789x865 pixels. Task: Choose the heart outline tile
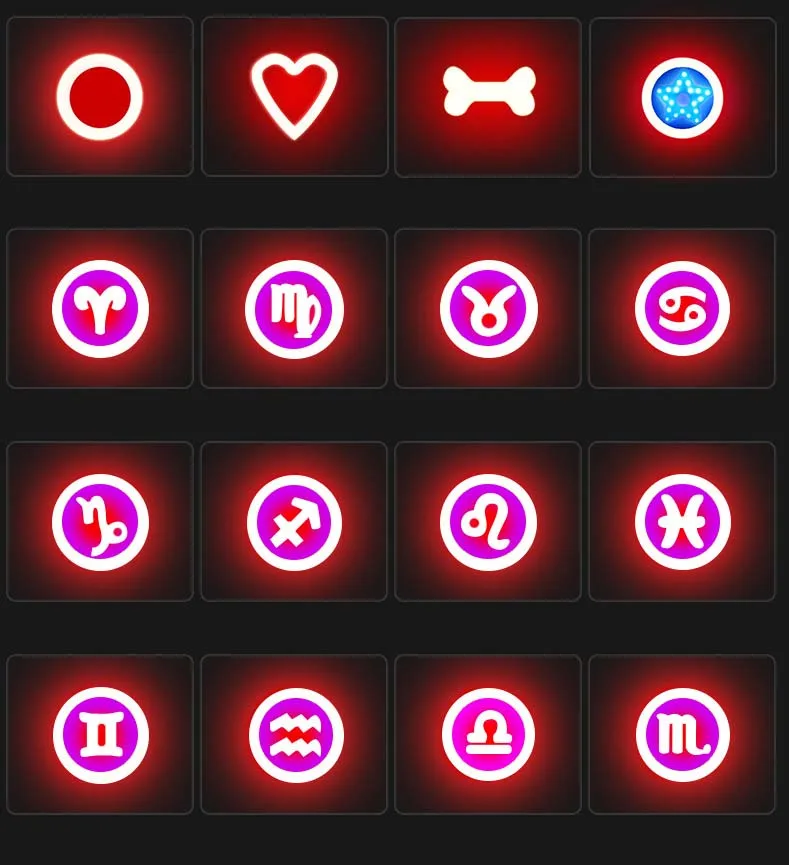tap(295, 97)
